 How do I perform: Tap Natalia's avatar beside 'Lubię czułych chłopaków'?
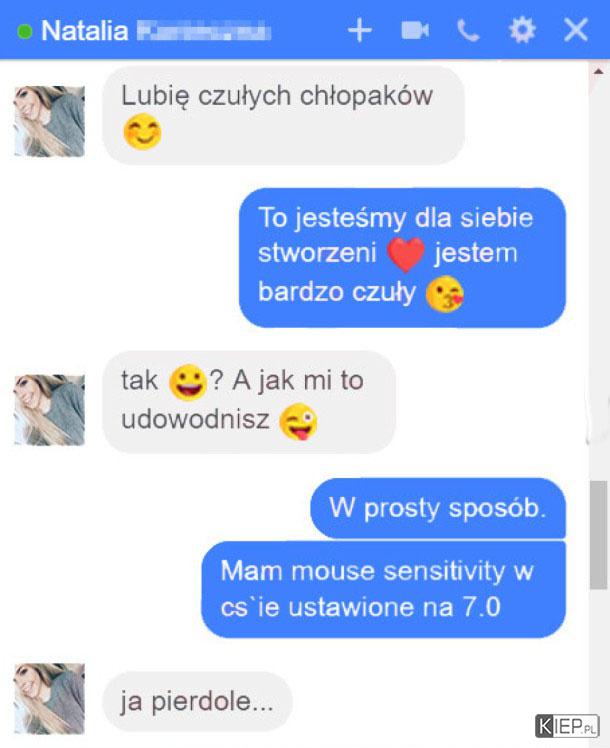49,121
